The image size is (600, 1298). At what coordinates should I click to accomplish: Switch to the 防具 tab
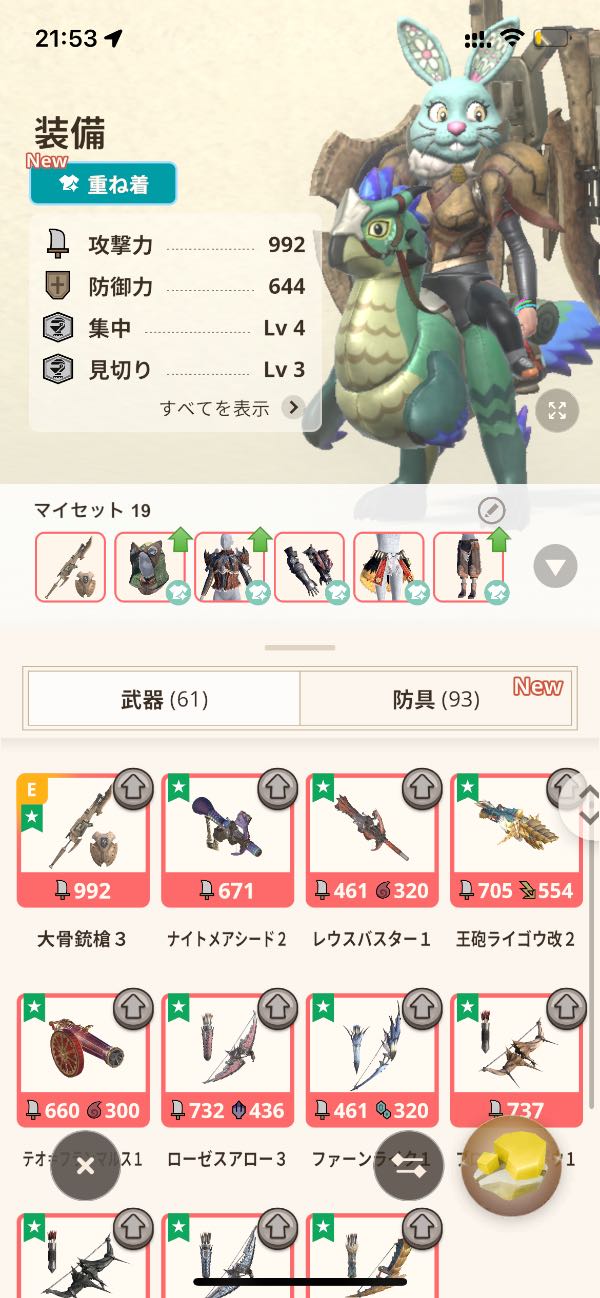436,699
